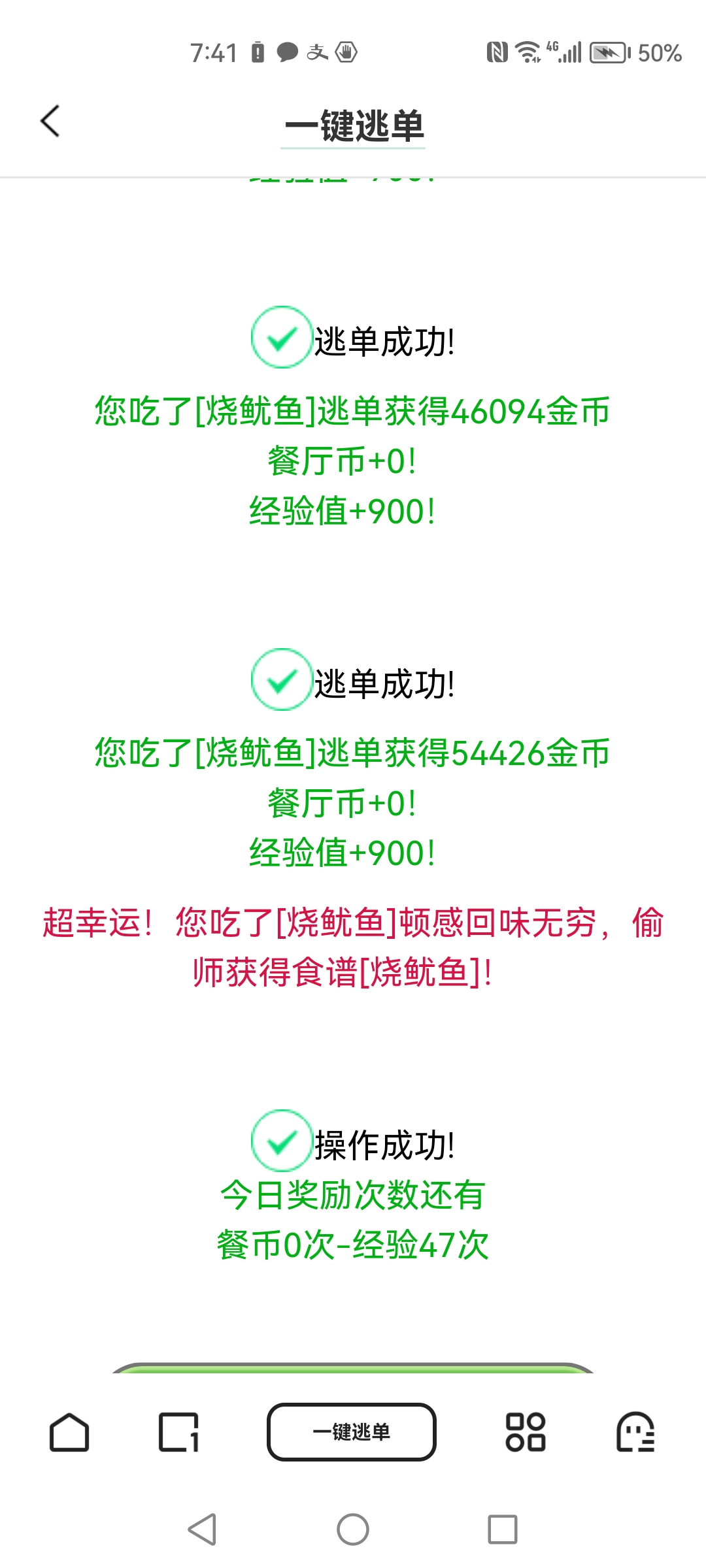The image size is (706, 1568).
Task: Tap the partially visible green button
Action: coord(353,1368)
